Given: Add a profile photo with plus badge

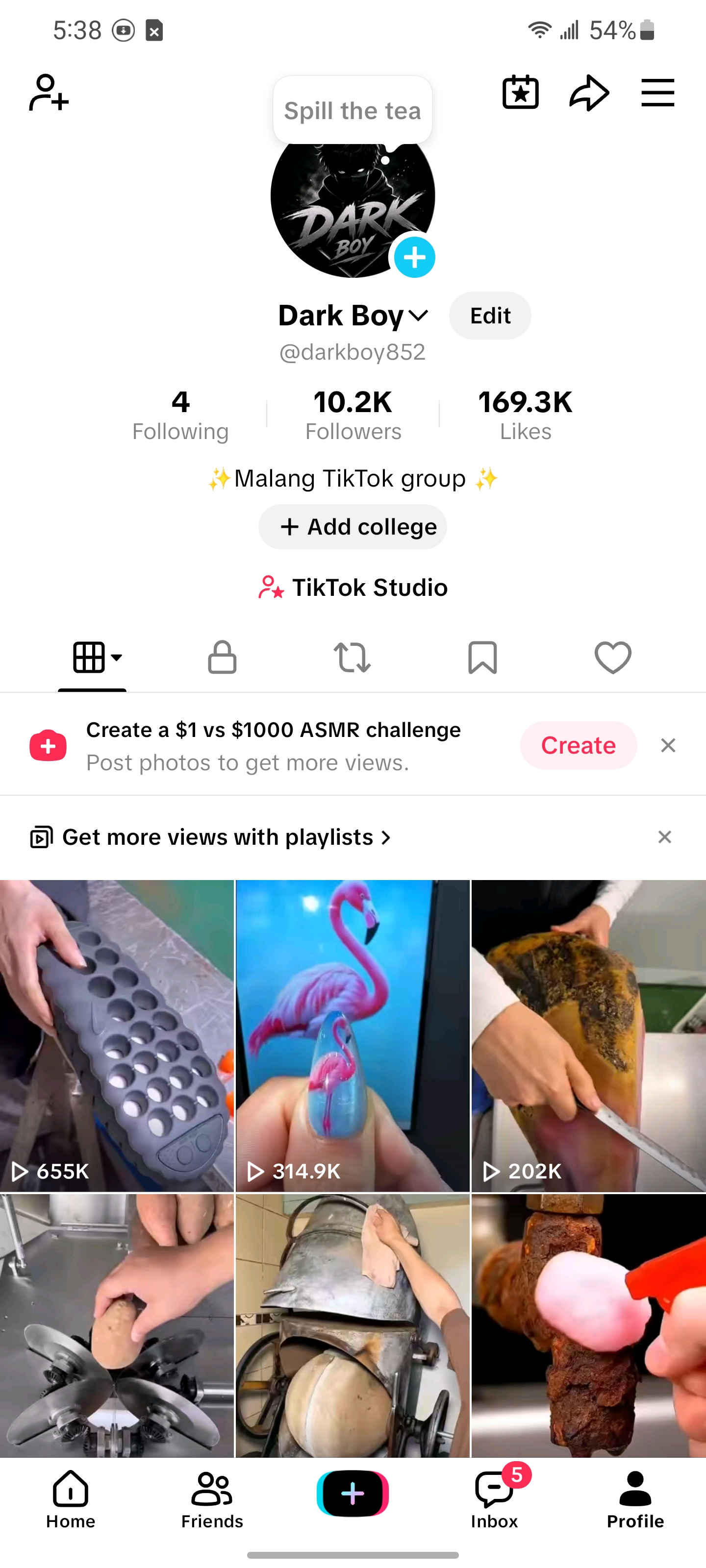Looking at the screenshot, I should (414, 257).
